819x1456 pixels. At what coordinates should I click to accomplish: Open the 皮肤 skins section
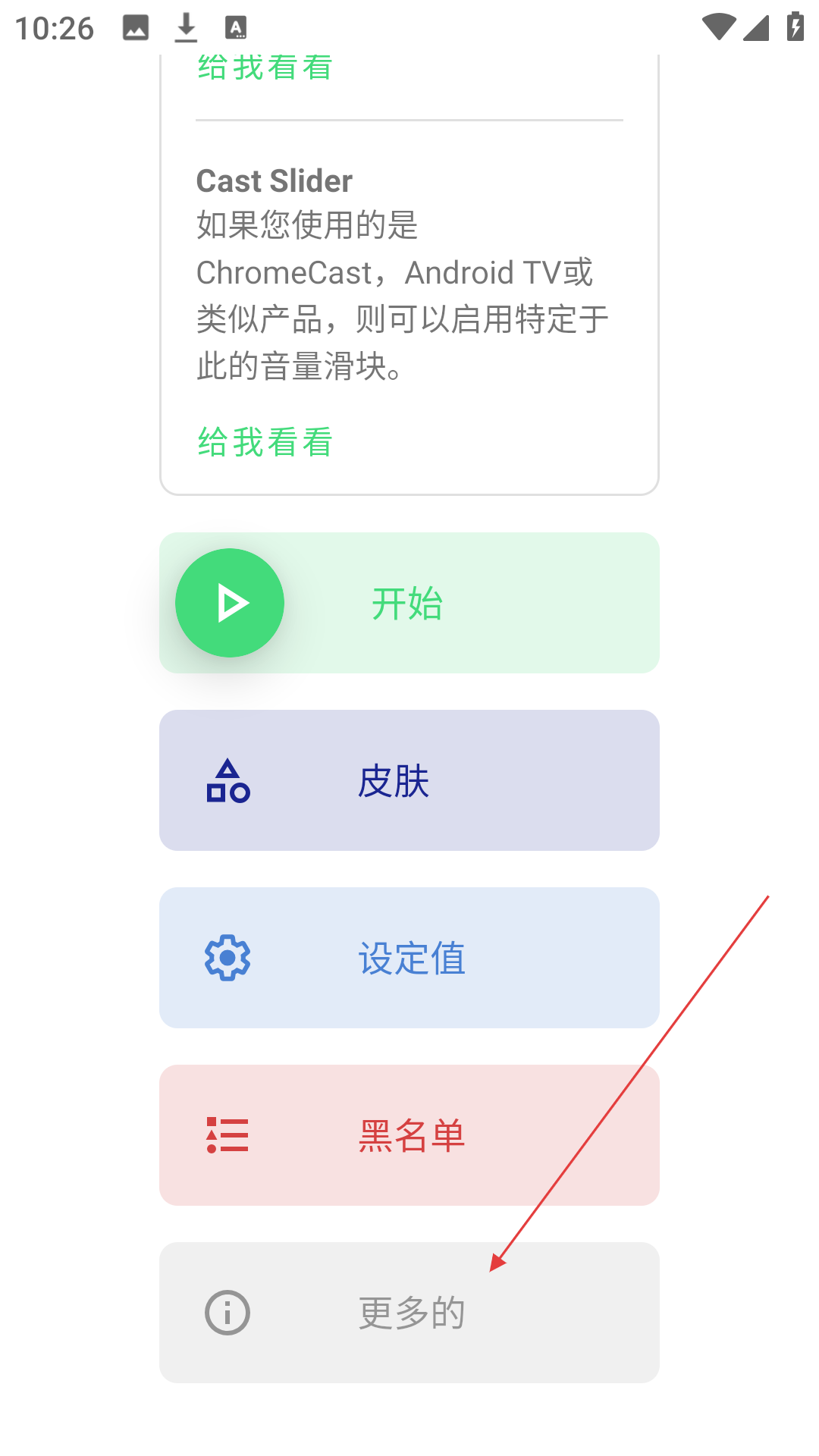[409, 780]
